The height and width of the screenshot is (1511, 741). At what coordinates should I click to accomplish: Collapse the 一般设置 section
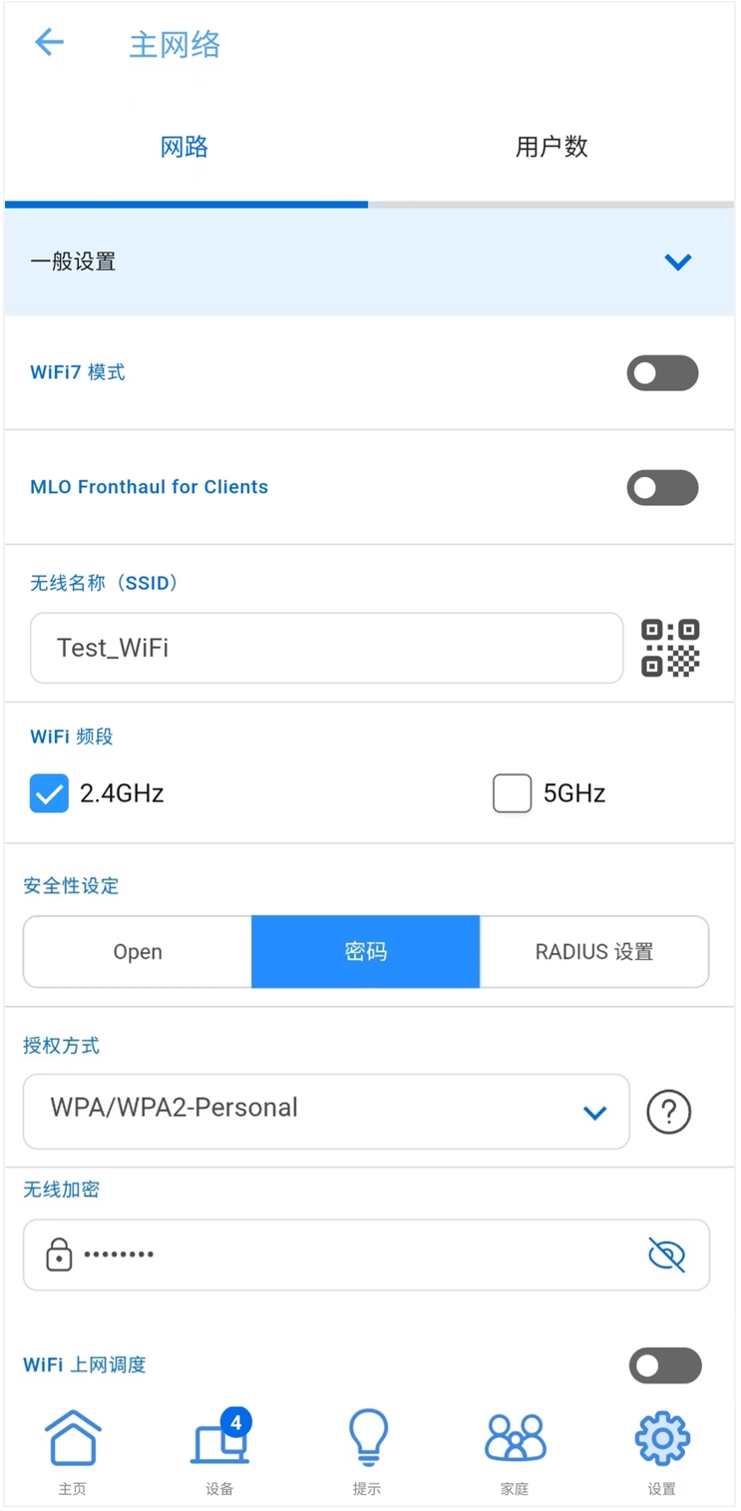(678, 262)
